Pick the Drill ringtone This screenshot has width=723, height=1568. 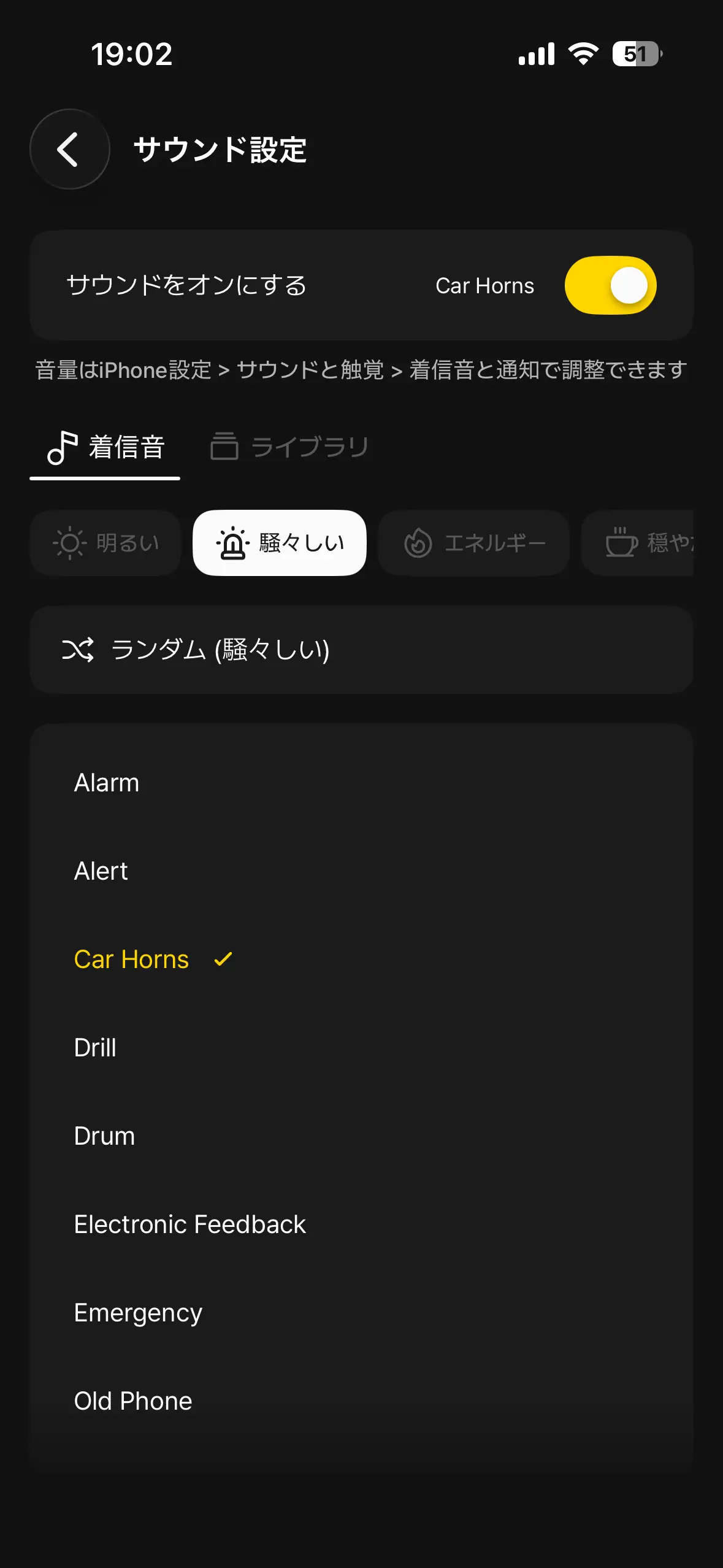[94, 1047]
